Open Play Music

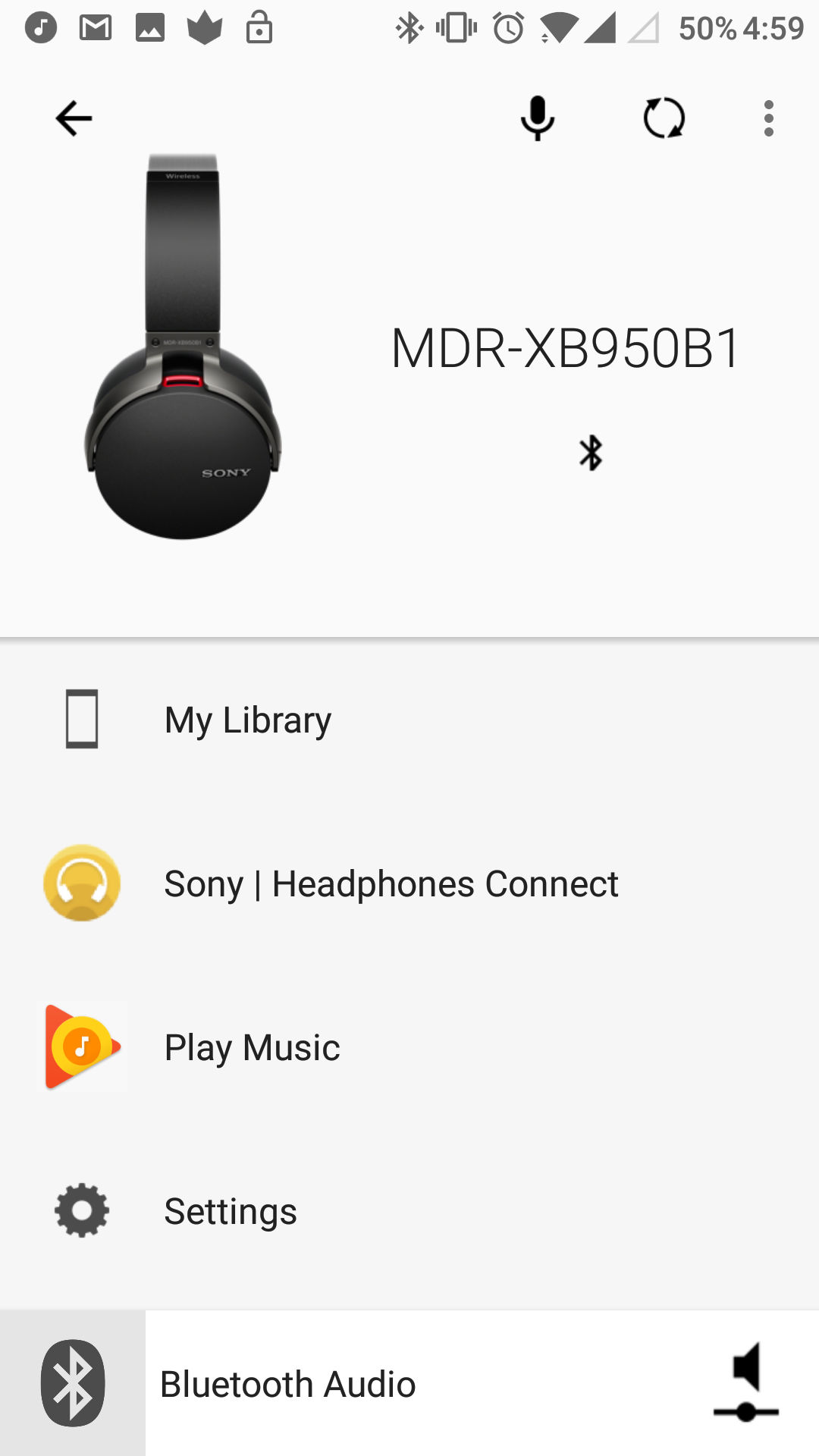tap(409, 1046)
